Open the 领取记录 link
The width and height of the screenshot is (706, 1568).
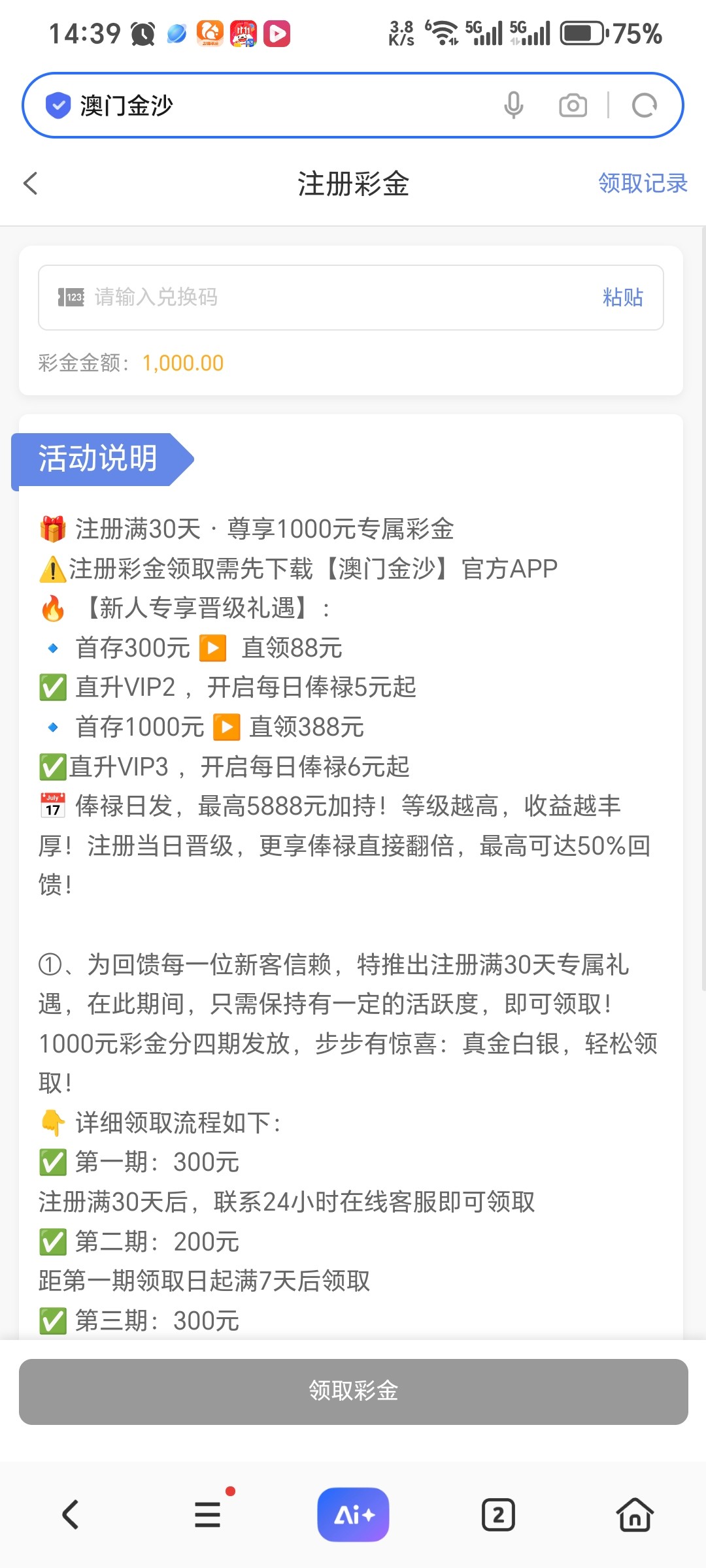(641, 184)
